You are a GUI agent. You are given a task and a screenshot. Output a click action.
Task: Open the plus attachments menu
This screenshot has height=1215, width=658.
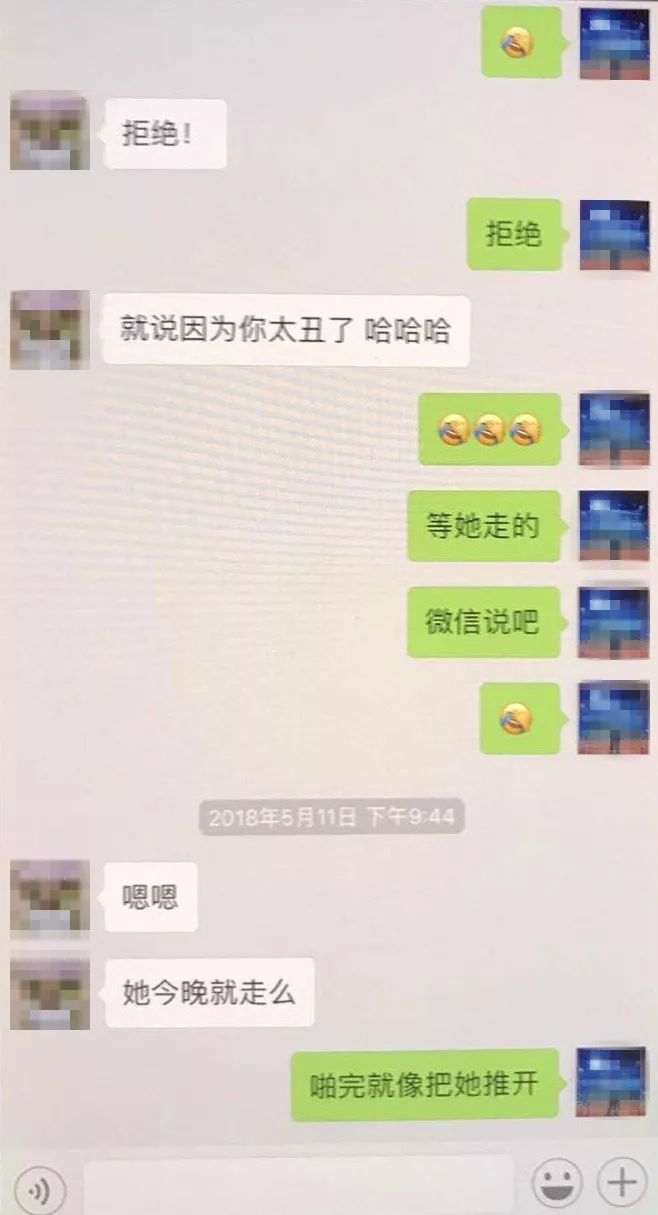621,1185
